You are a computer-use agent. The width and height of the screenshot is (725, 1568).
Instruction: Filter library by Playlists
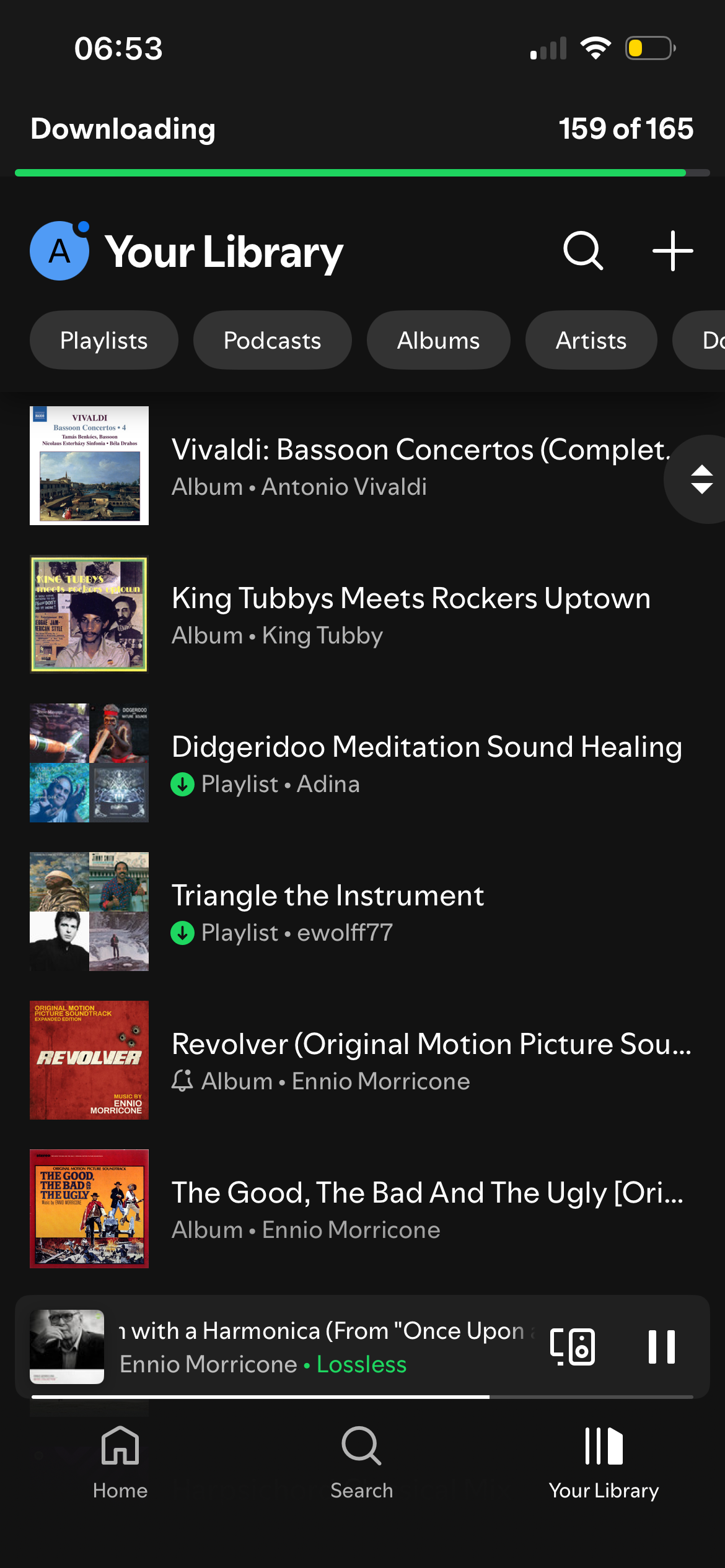(x=104, y=341)
